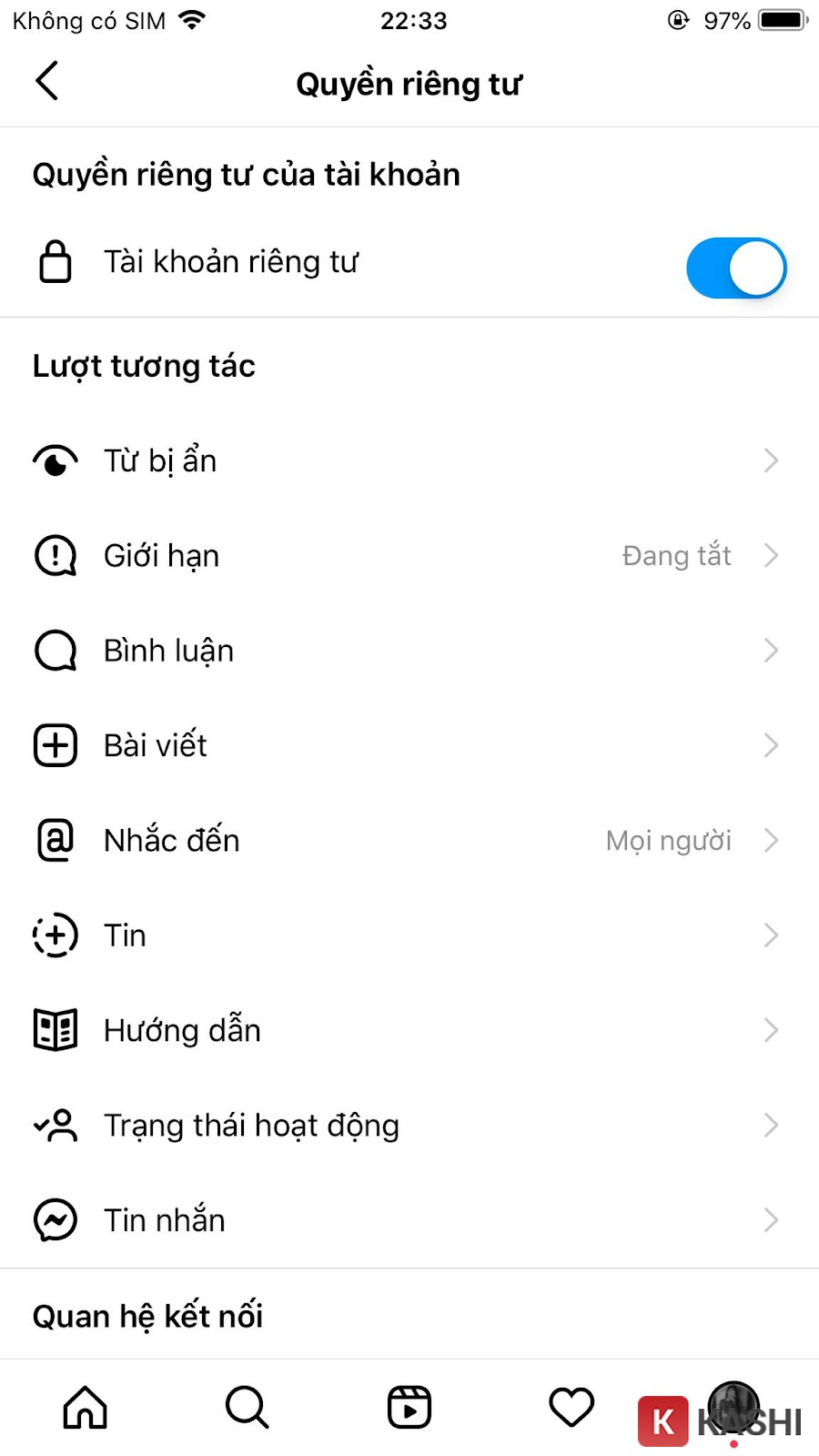Open activity via the heart icon
This screenshot has width=819, height=1456.
click(x=571, y=1408)
